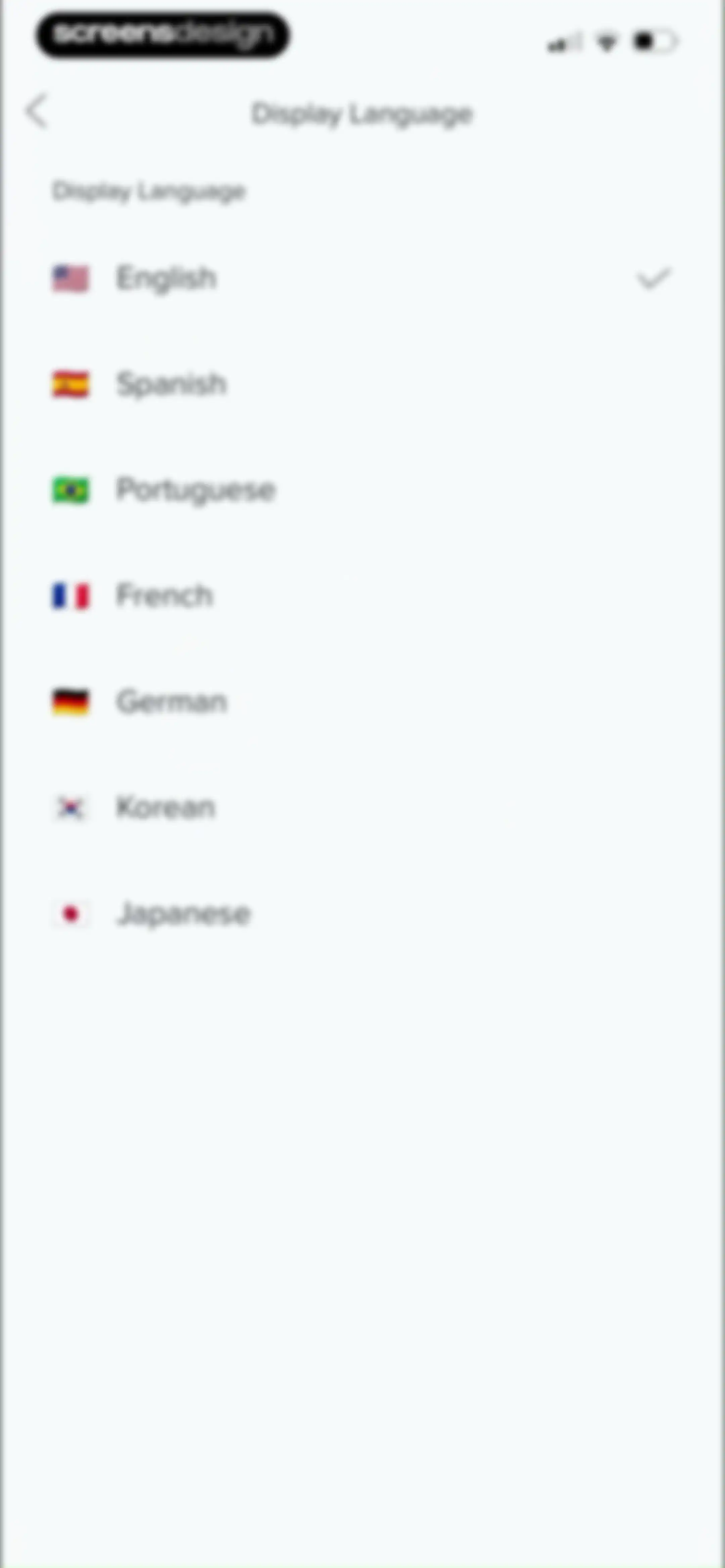
Task: Go back from Display Language screen
Action: coord(37,111)
